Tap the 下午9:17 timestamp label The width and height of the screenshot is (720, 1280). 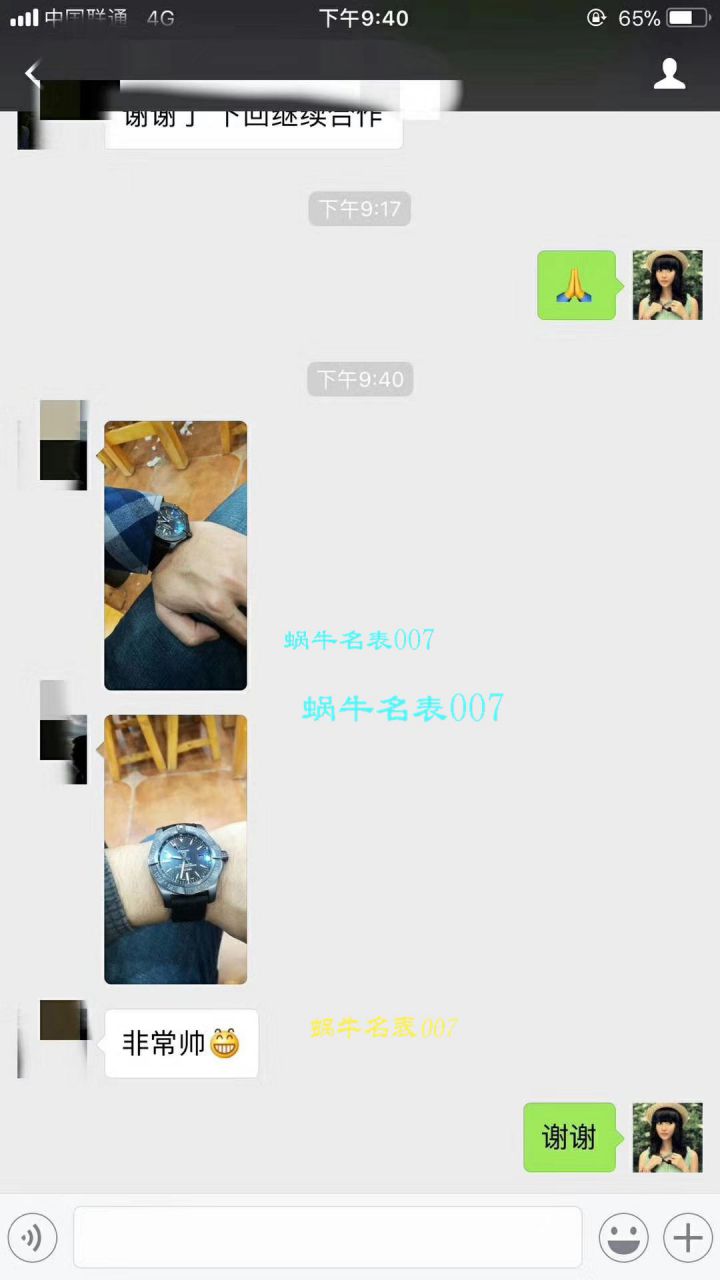359,208
